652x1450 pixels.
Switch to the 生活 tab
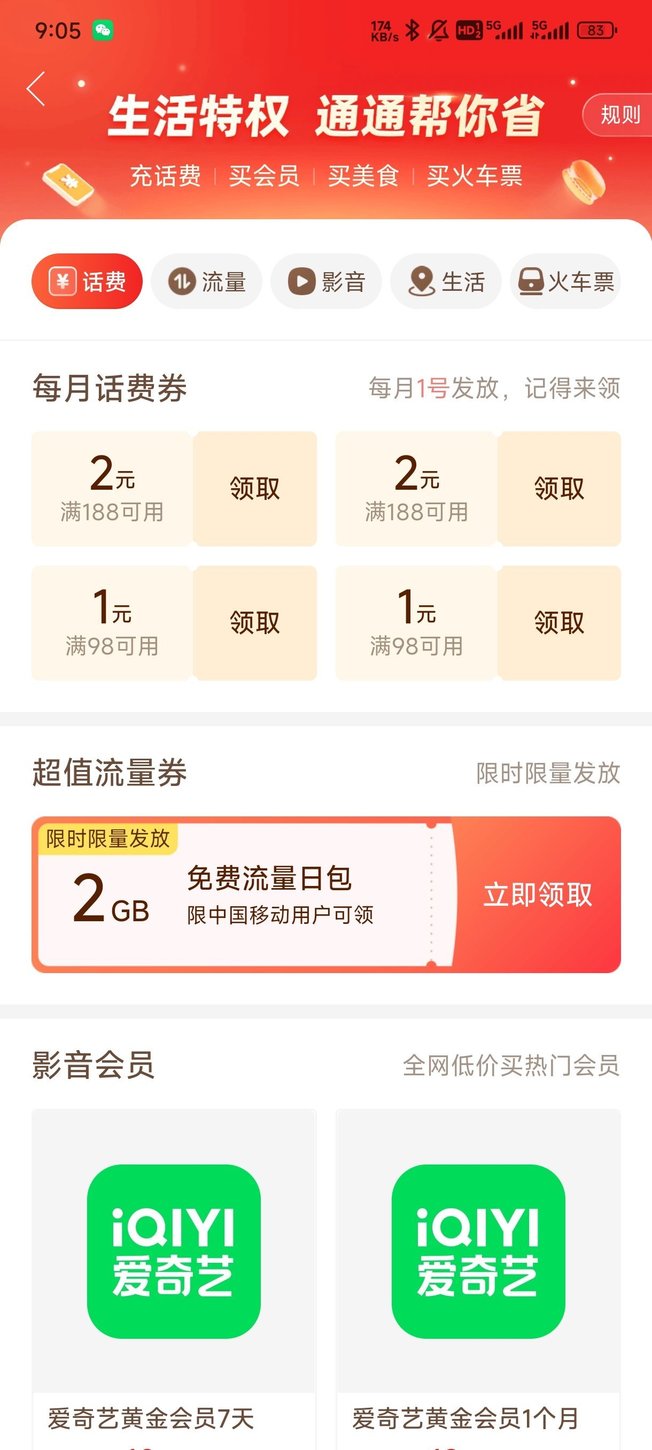tap(446, 282)
